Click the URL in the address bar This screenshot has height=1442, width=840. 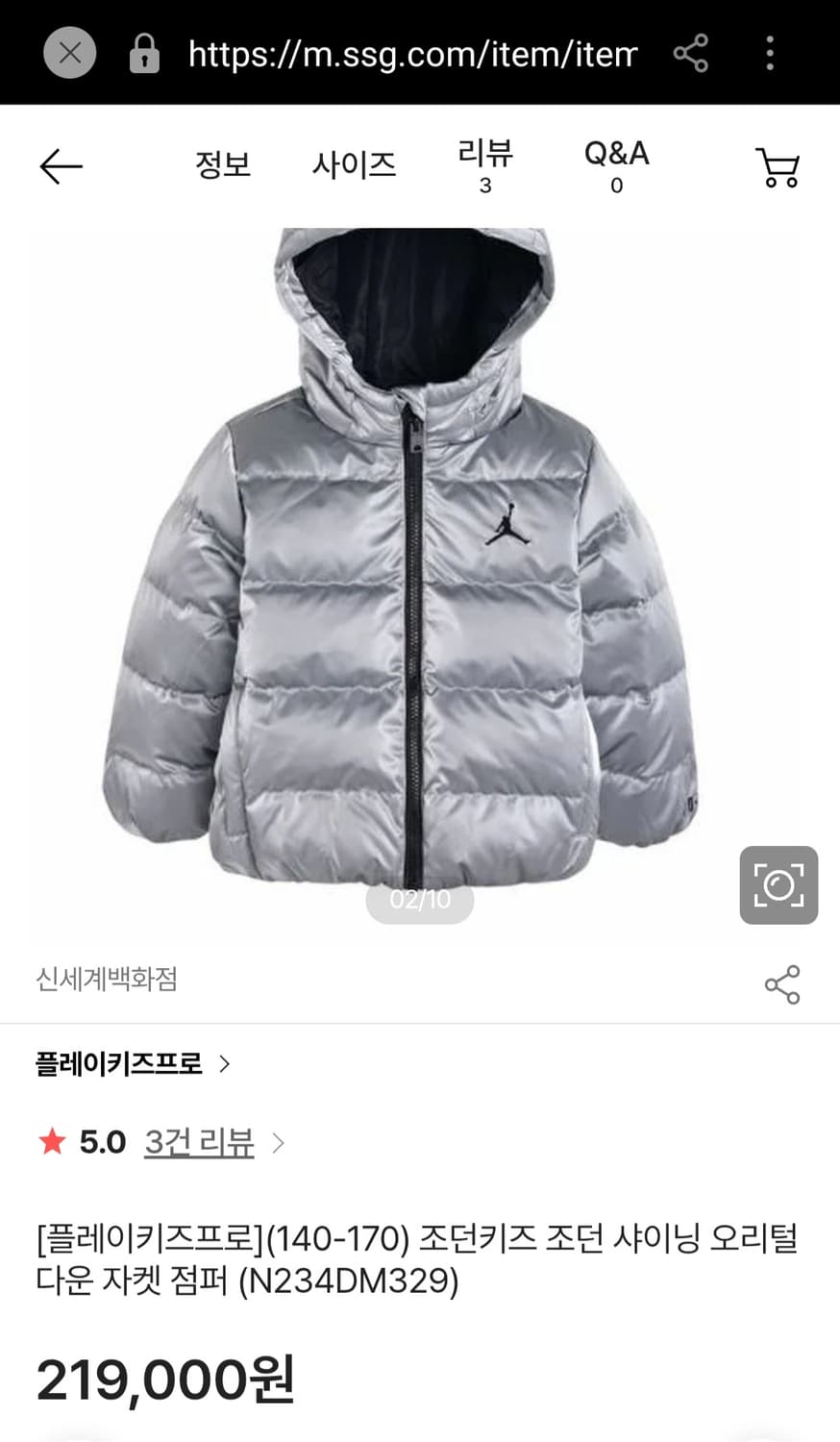[410, 55]
